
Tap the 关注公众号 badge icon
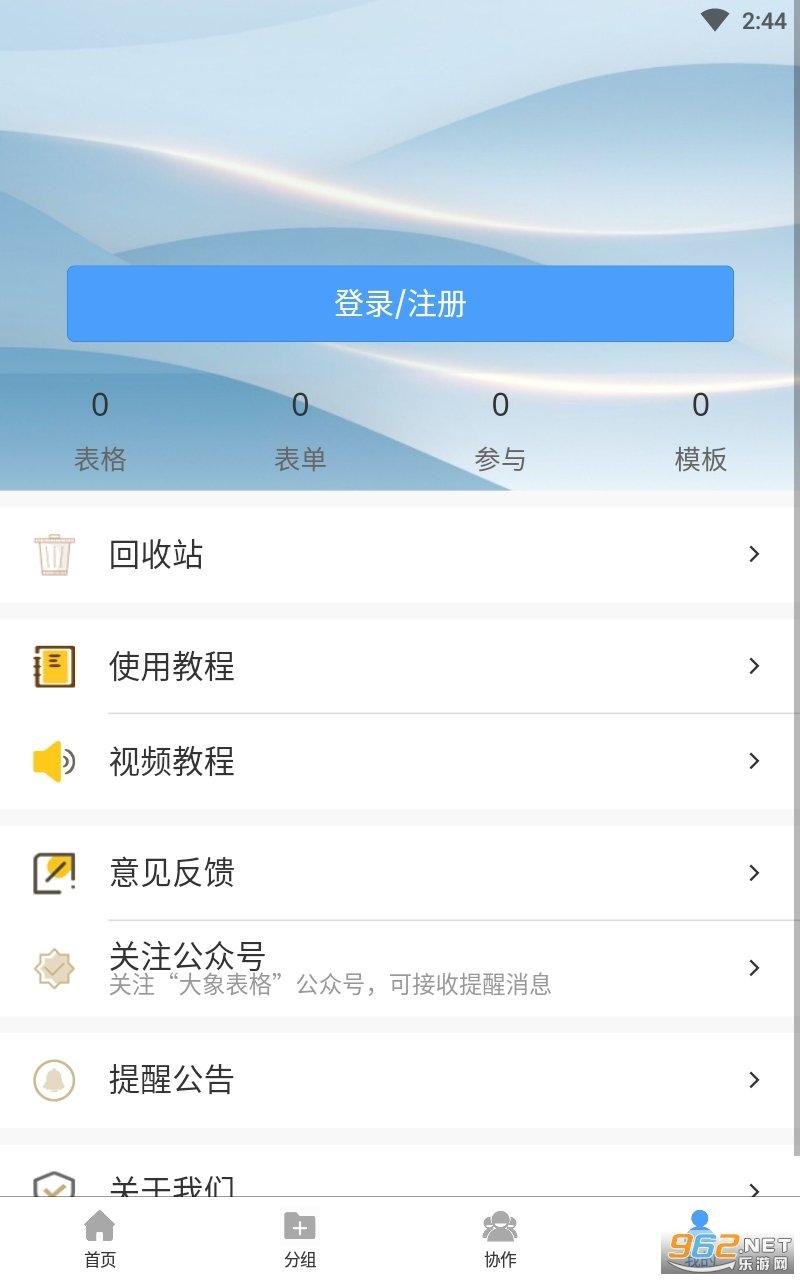[x=53, y=967]
